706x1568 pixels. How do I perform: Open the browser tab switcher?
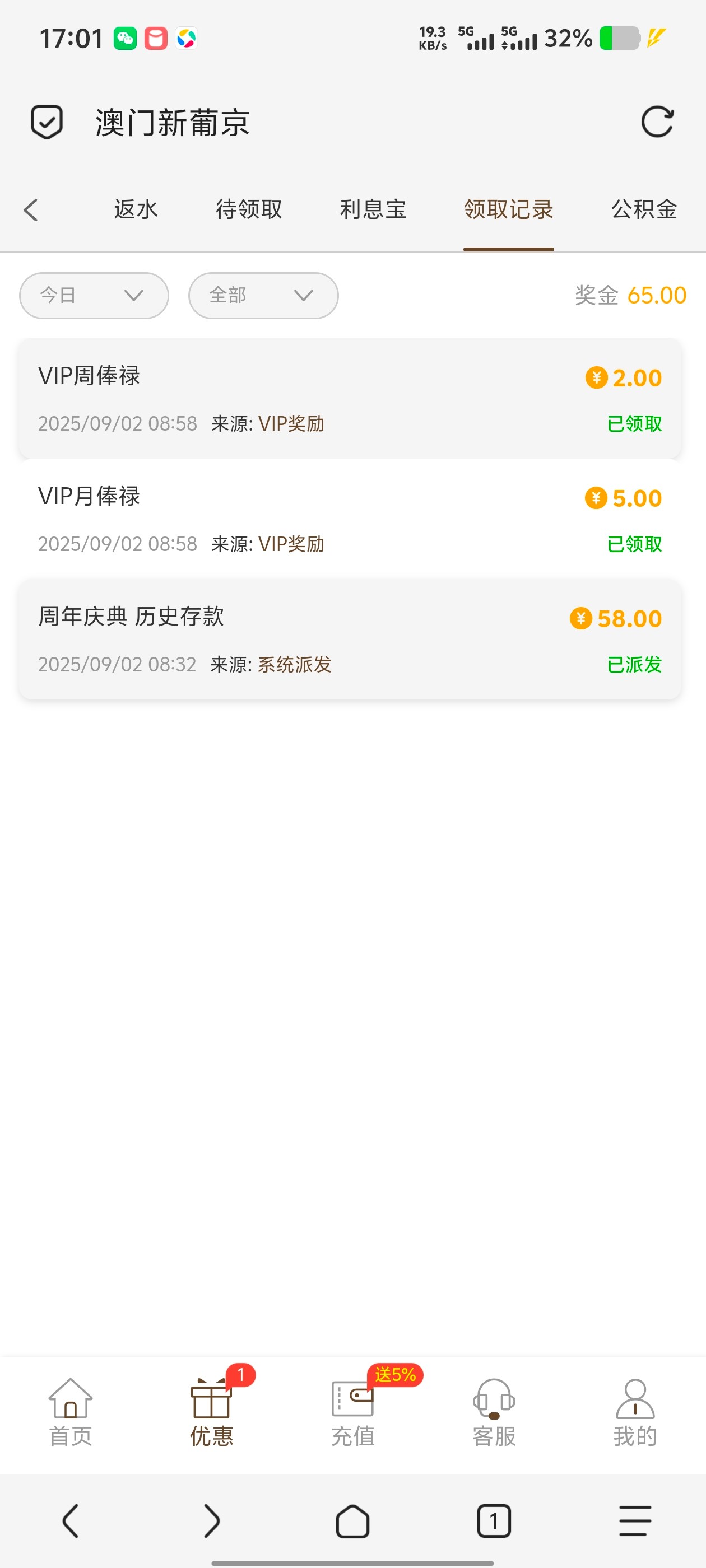(494, 1520)
